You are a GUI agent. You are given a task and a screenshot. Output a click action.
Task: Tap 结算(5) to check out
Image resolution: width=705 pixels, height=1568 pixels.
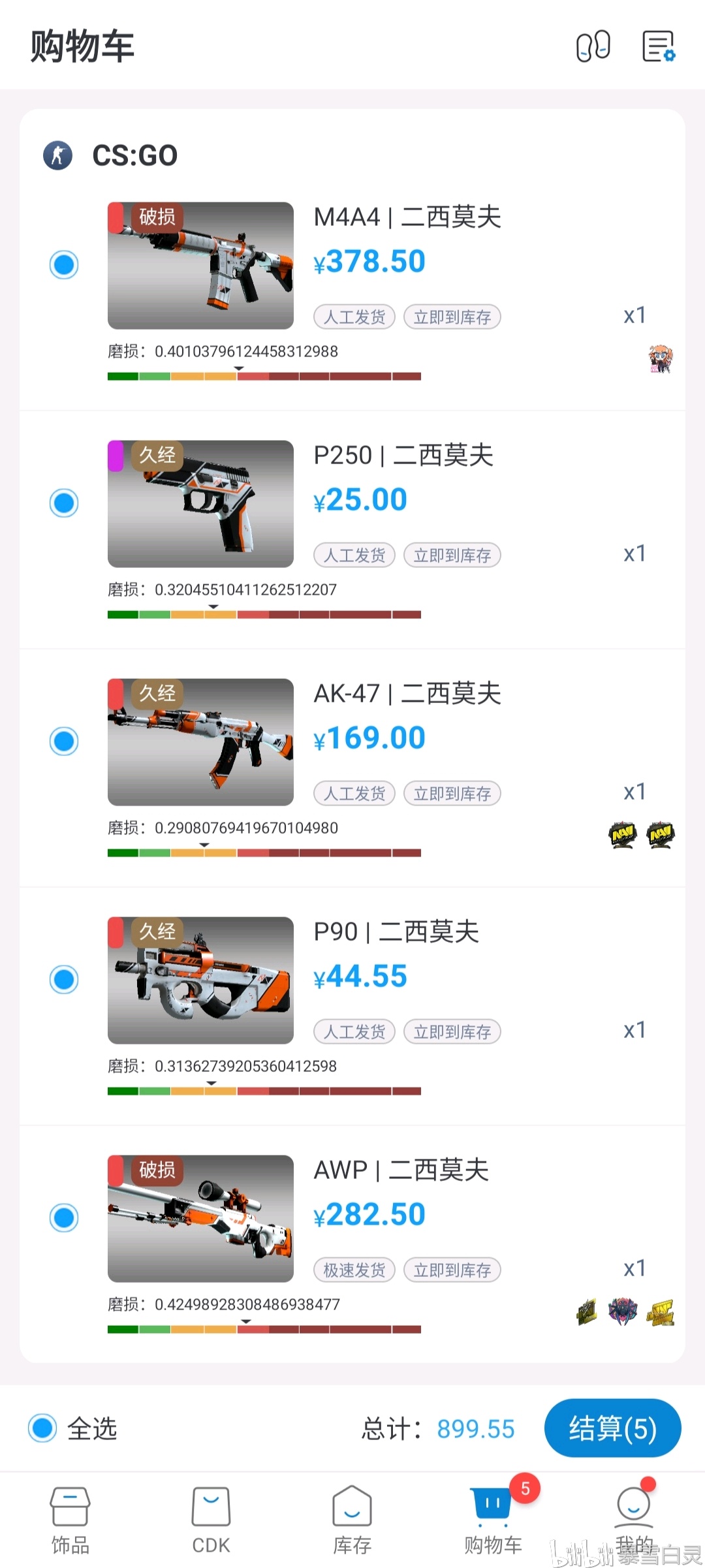(x=612, y=1428)
